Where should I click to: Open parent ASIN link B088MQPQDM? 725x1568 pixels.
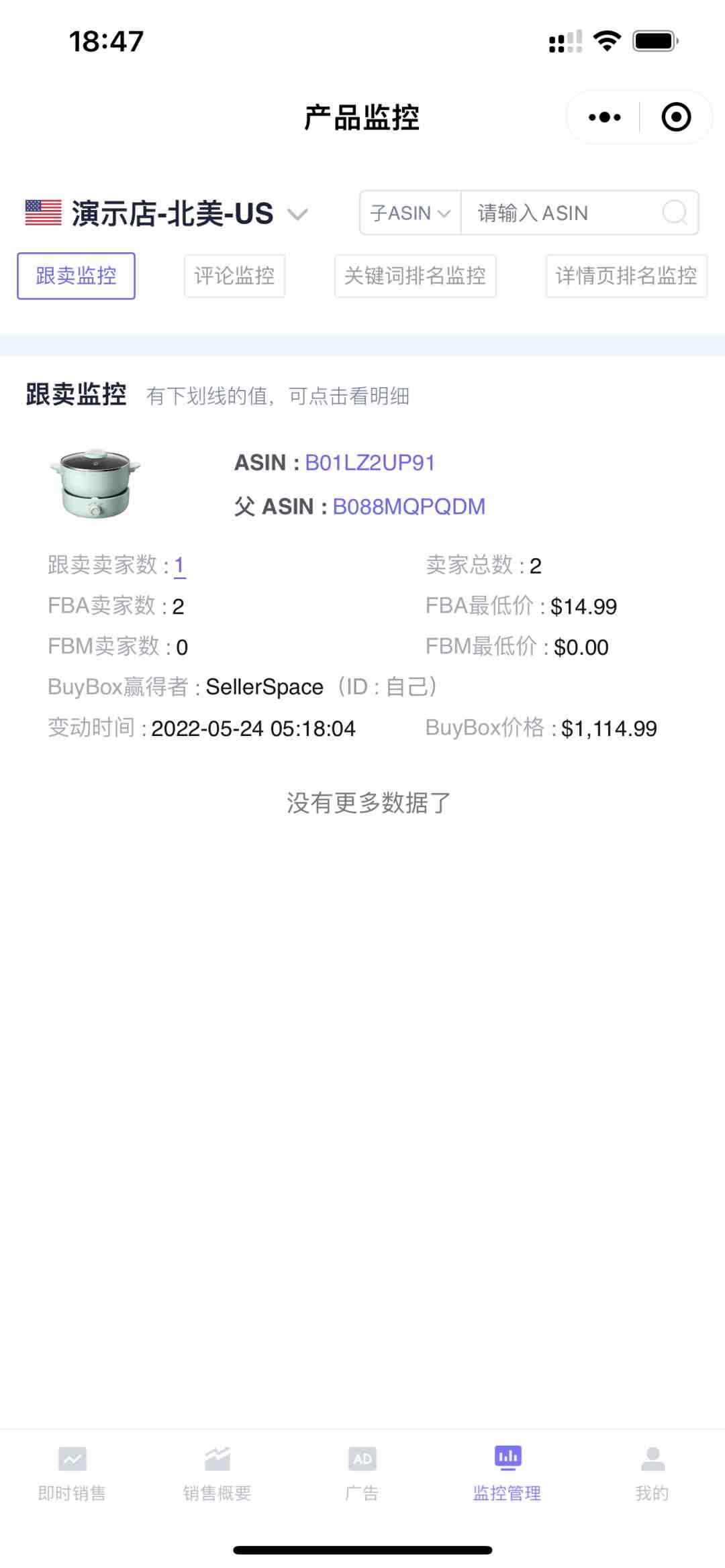(x=409, y=507)
